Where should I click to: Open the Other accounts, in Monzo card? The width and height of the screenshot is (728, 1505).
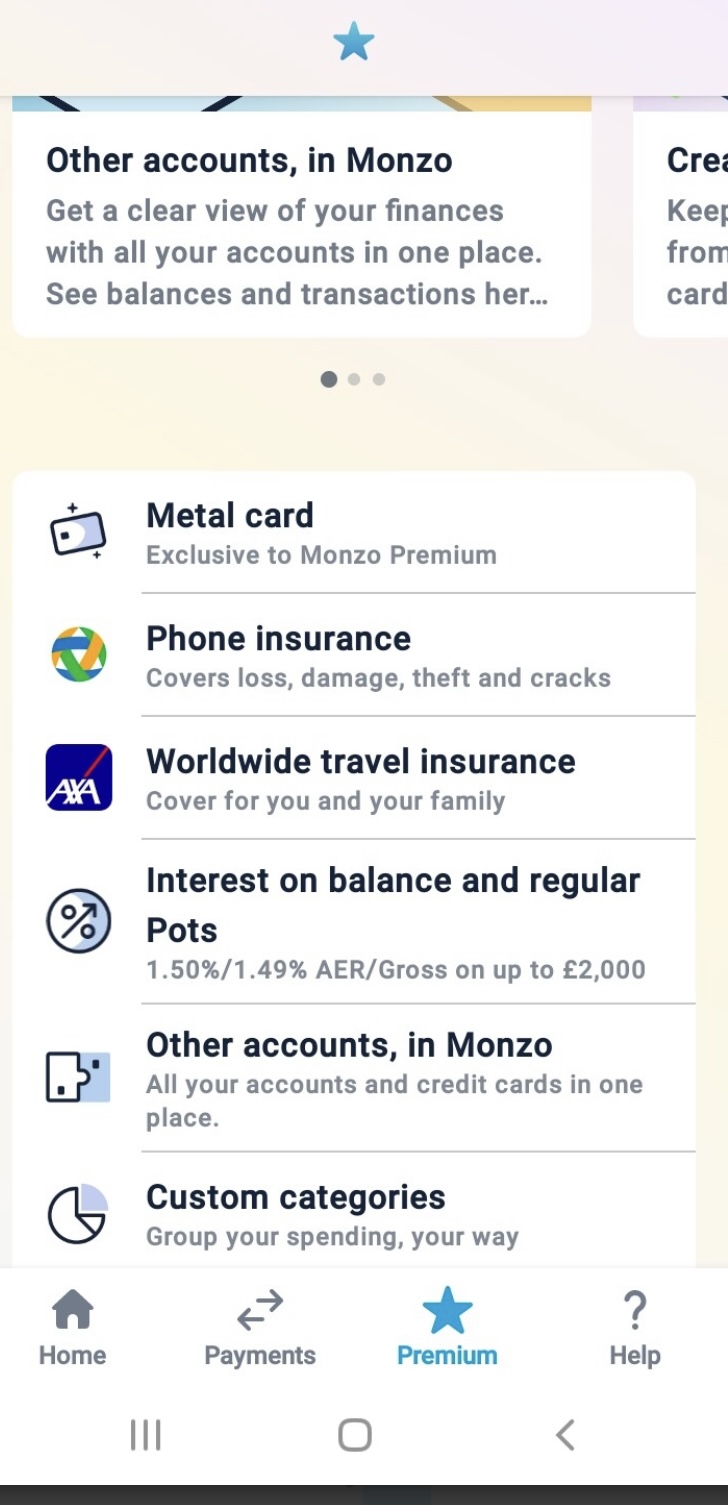300,225
